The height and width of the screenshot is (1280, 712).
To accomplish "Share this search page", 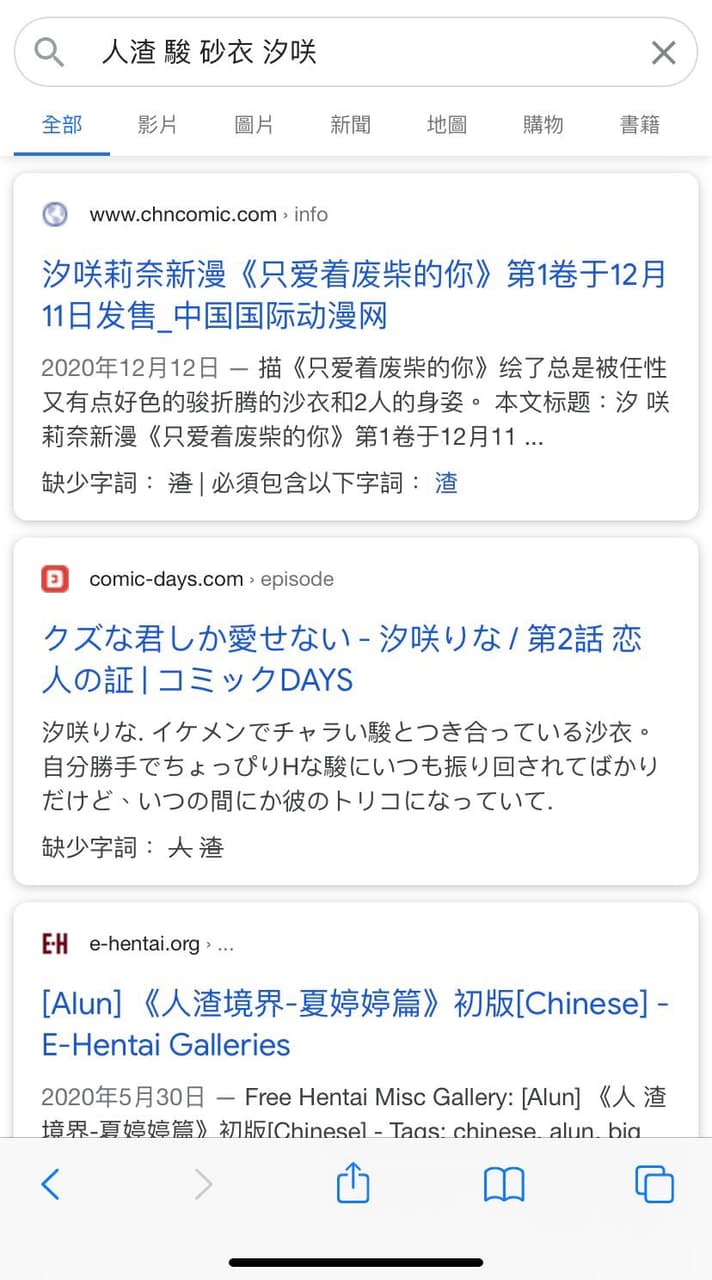I will (353, 1185).
